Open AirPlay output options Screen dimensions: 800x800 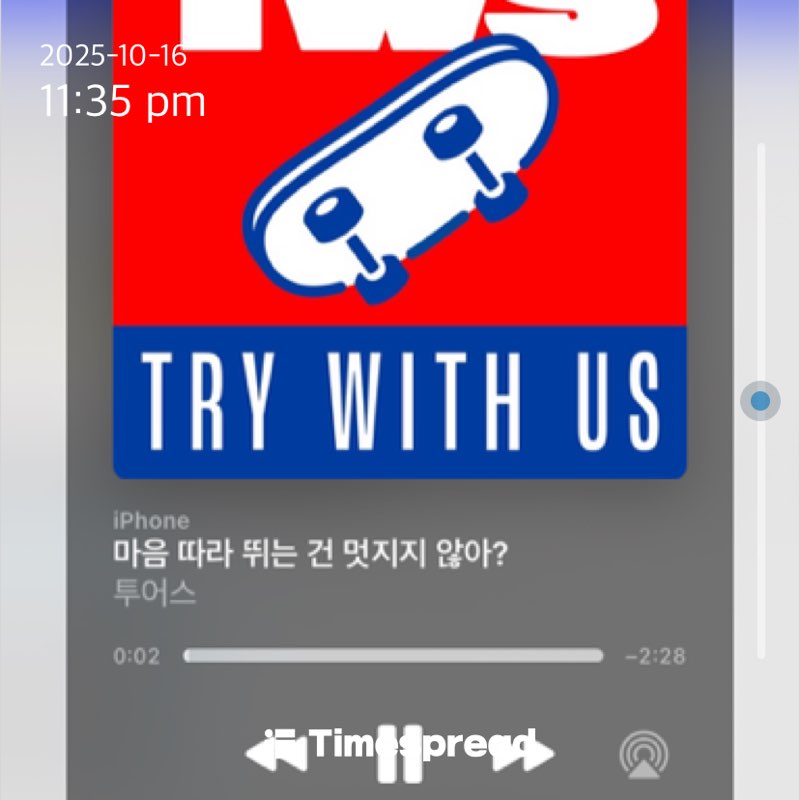coord(644,755)
